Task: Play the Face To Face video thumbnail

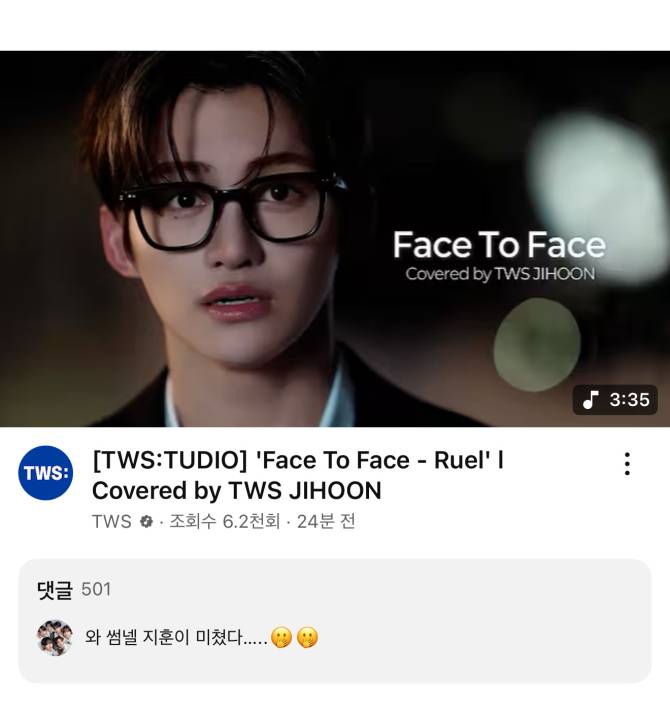Action: point(335,238)
